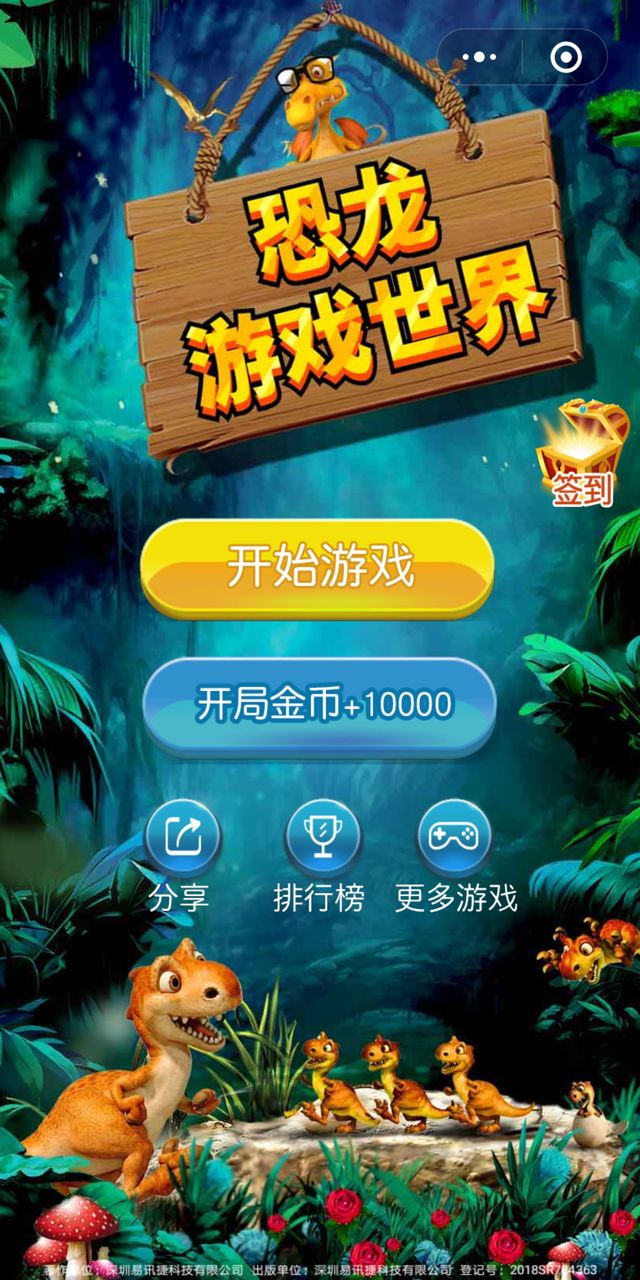The width and height of the screenshot is (640, 1280).
Task: Start the game with 开始游戏
Action: pyautogui.click(x=318, y=567)
